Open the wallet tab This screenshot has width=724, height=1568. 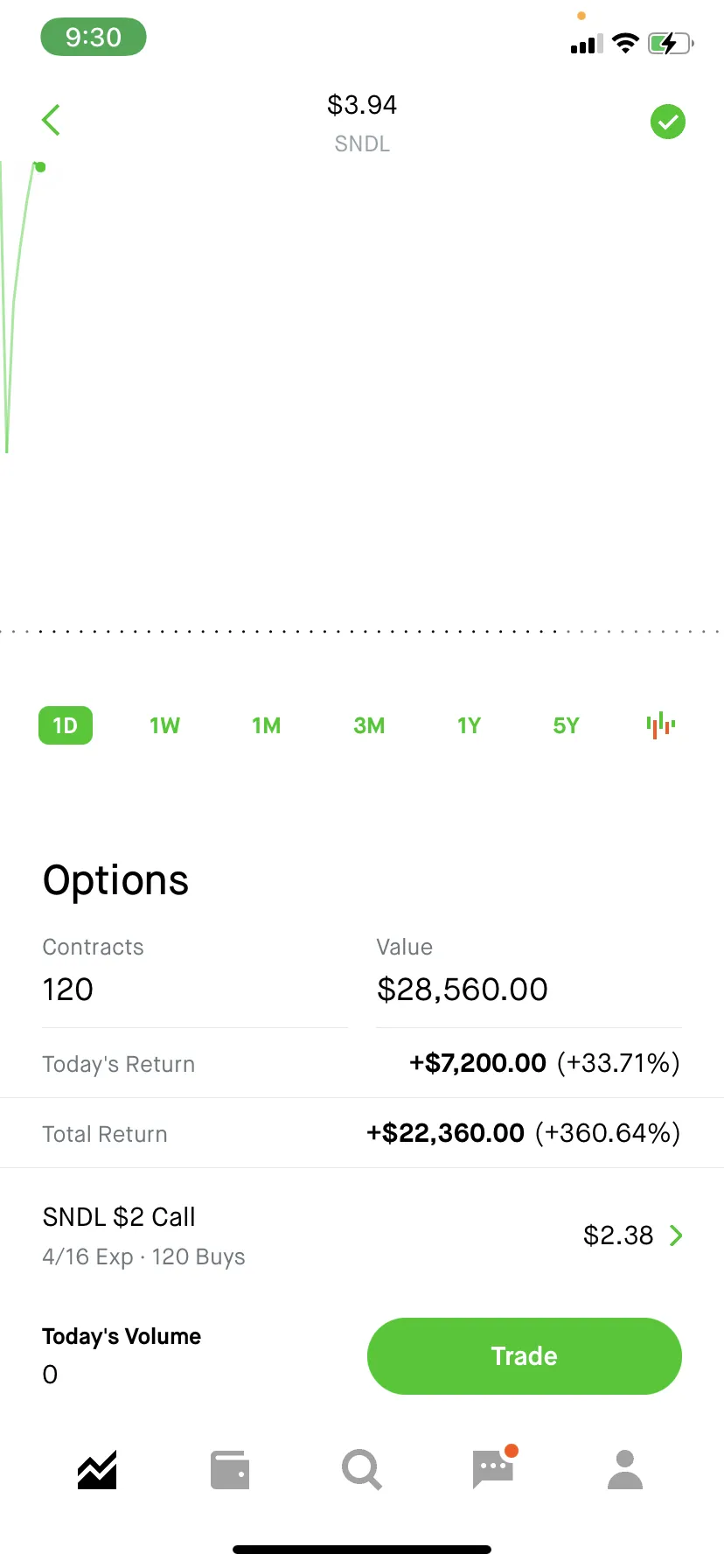pos(230,1470)
